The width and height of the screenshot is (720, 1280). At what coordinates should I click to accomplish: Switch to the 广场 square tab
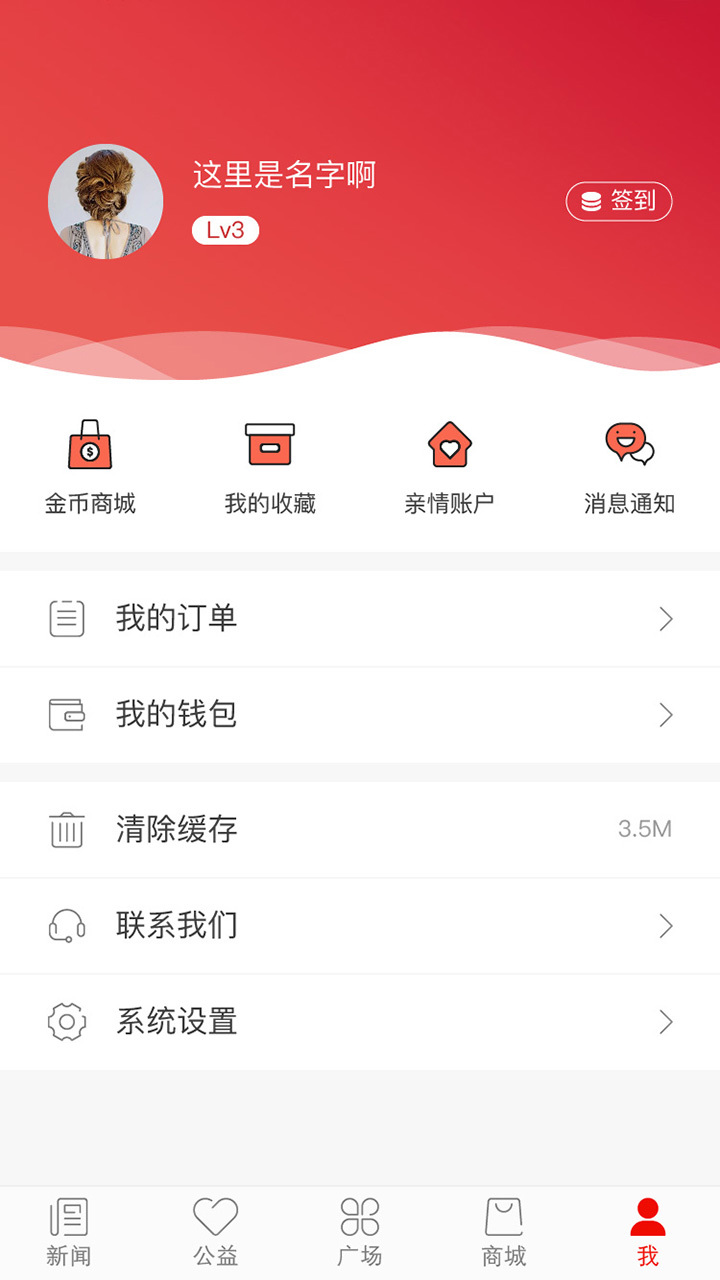[x=360, y=1232]
